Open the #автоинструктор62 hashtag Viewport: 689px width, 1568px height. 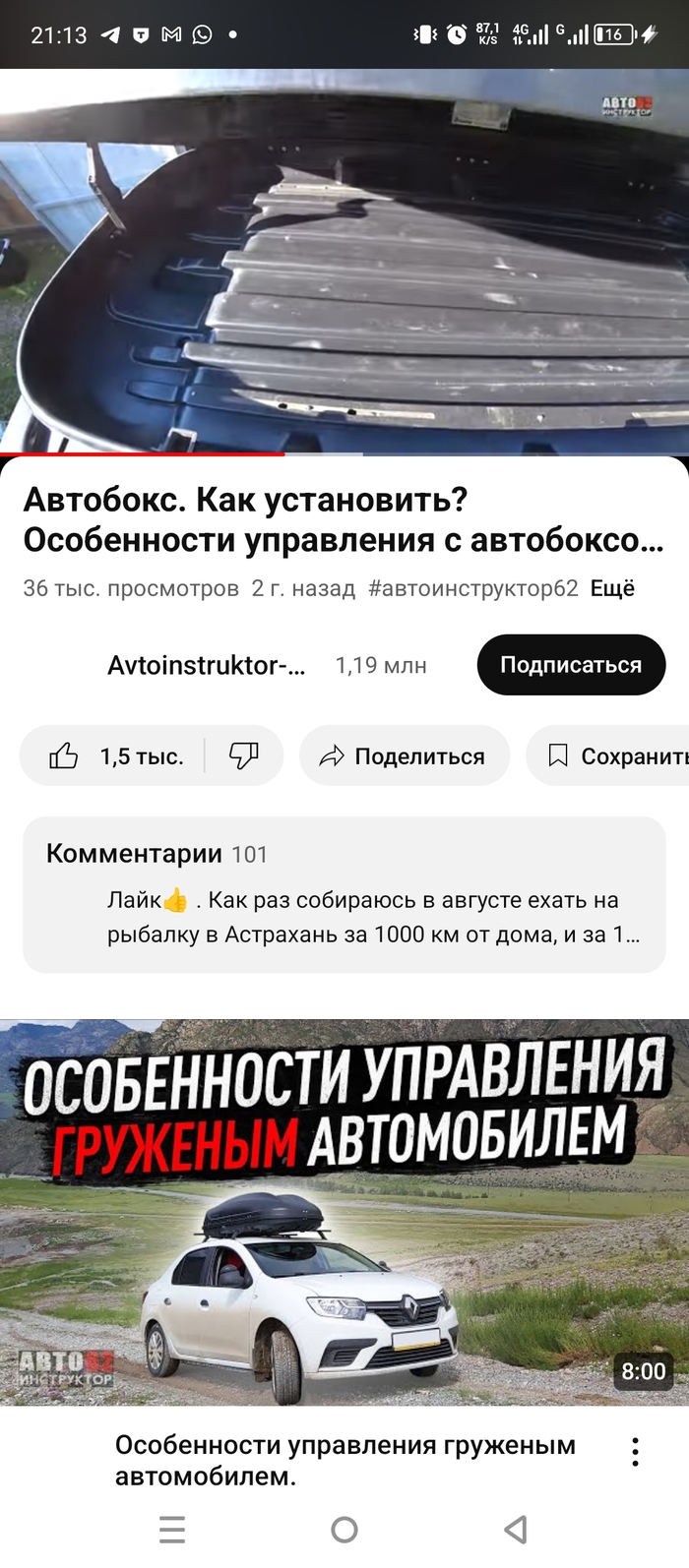472,588
